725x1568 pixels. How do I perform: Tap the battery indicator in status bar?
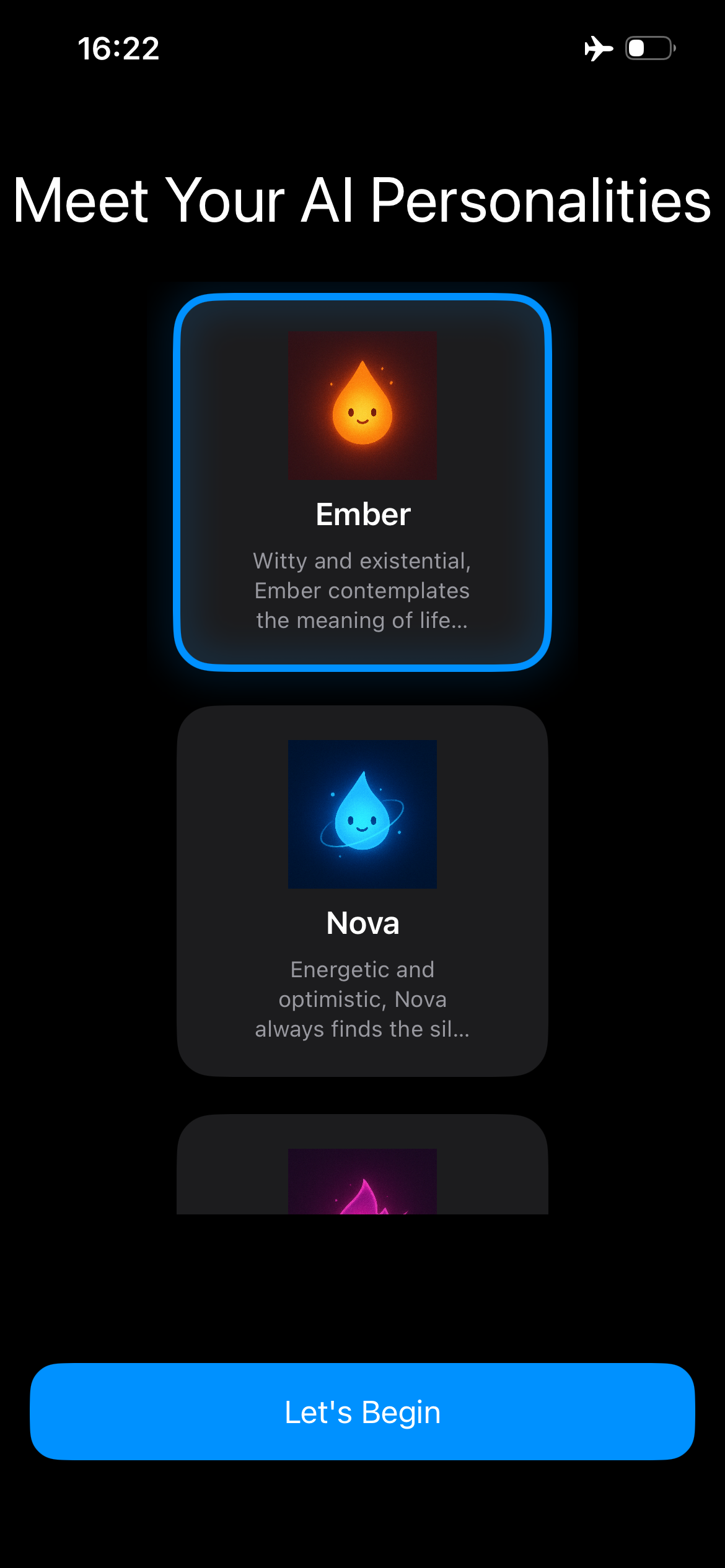(648, 48)
